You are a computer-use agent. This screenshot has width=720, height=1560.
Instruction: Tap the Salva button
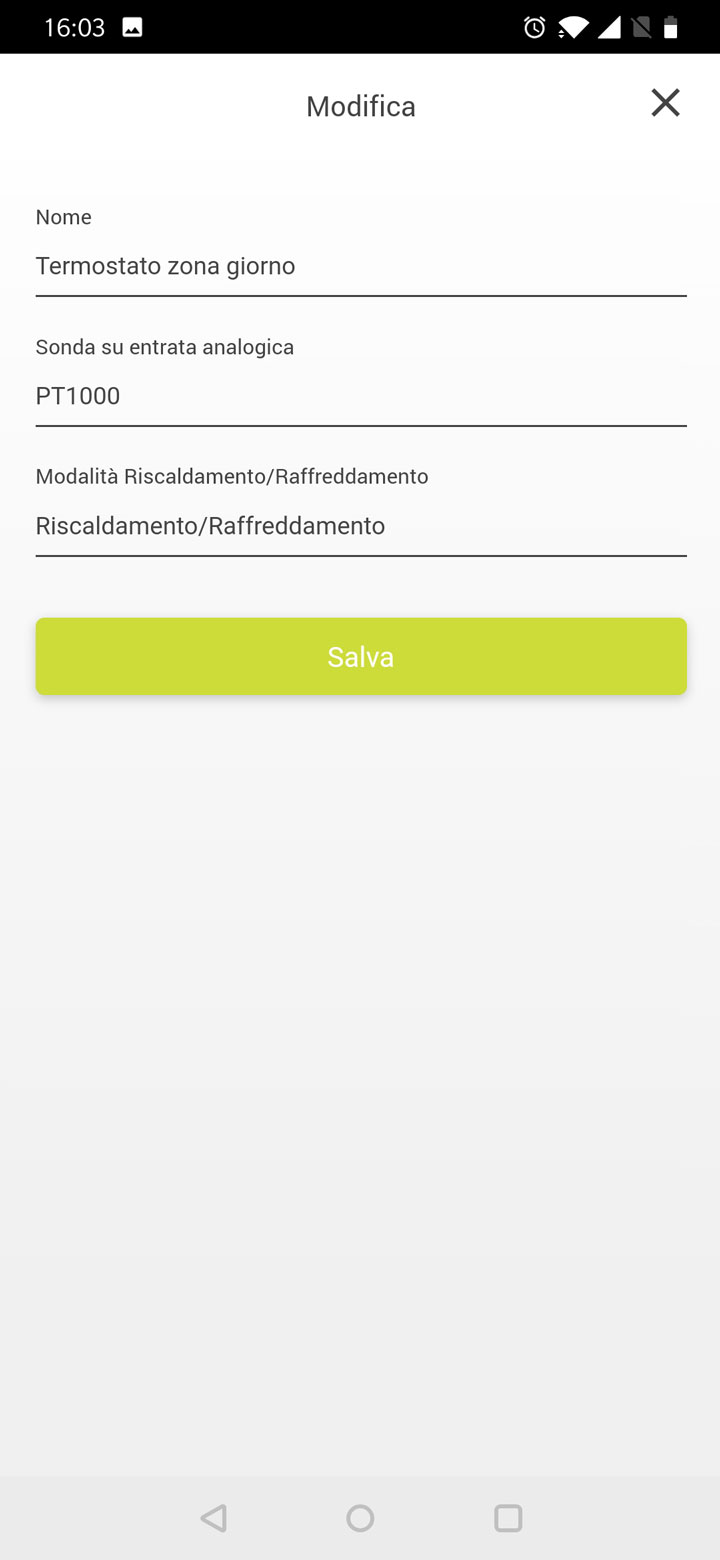coord(361,656)
